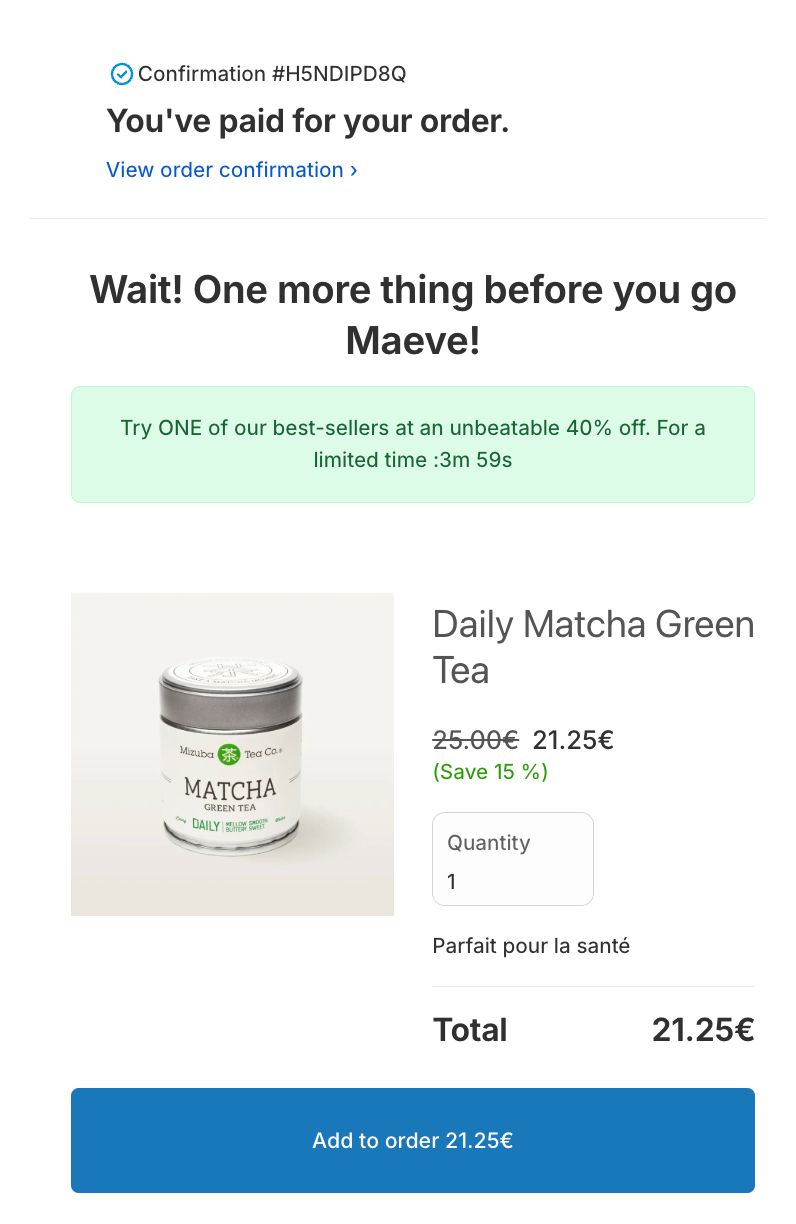The height and width of the screenshot is (1224, 796).
Task: Select the Quantity field
Action: [512, 860]
